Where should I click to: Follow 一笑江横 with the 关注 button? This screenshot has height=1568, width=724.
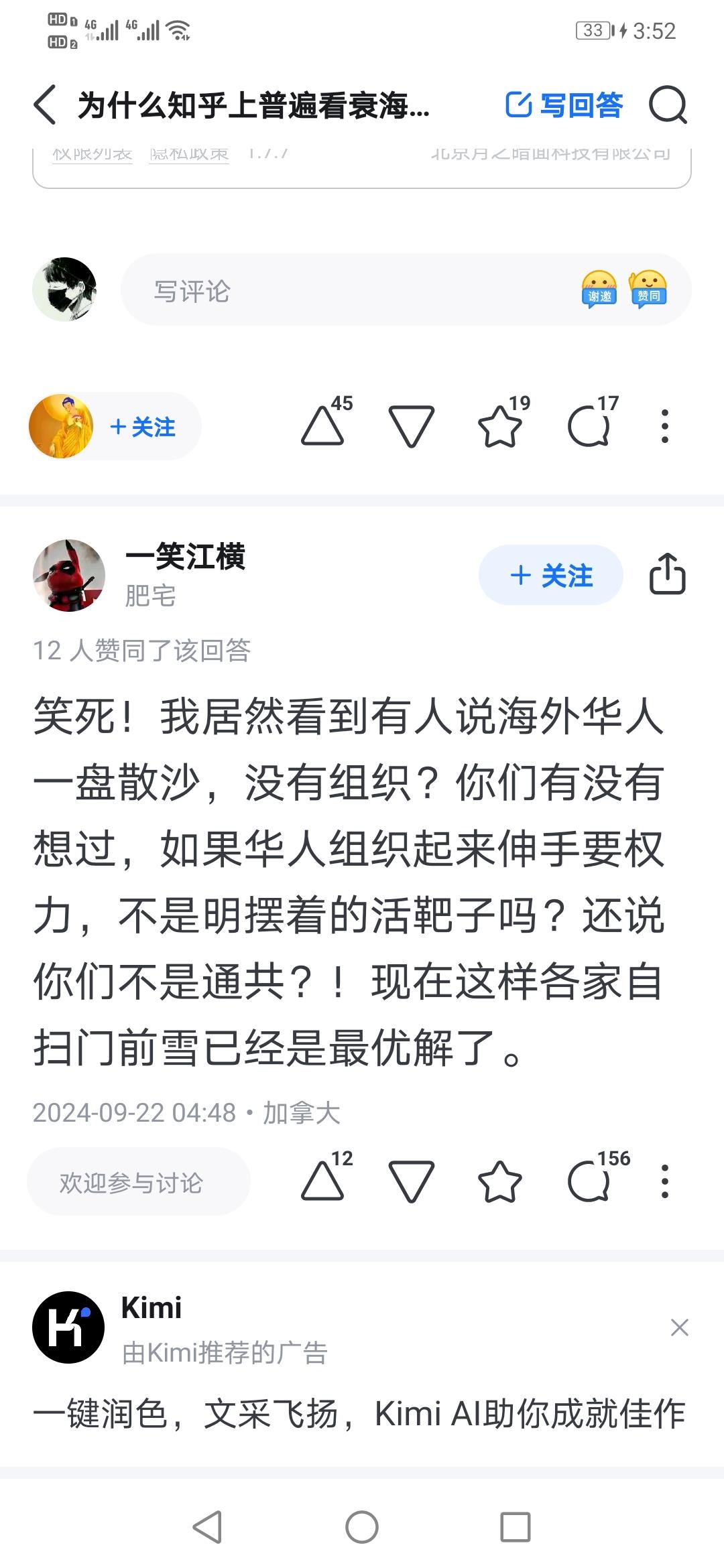tap(550, 575)
